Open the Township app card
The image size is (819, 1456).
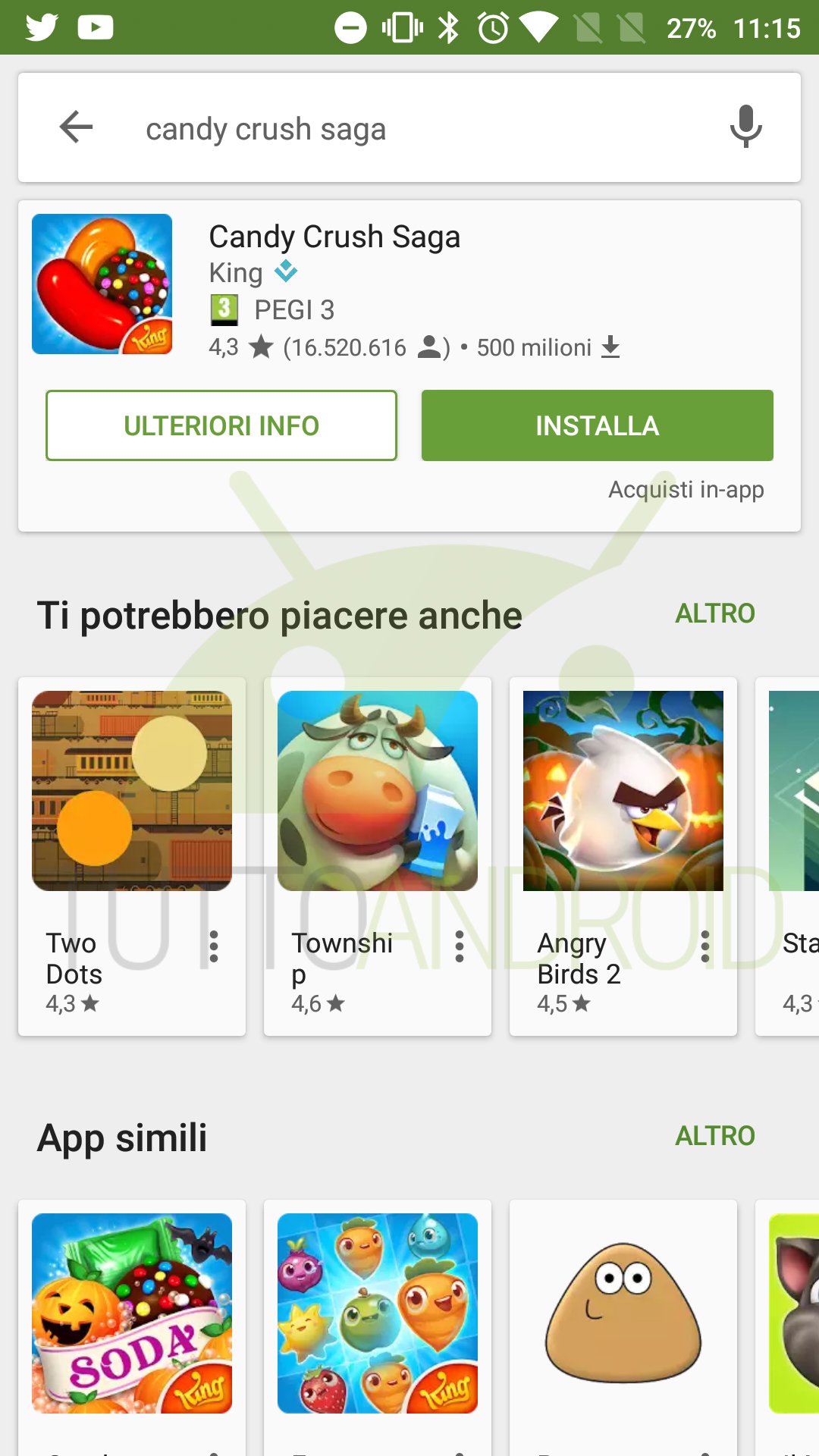(x=378, y=856)
